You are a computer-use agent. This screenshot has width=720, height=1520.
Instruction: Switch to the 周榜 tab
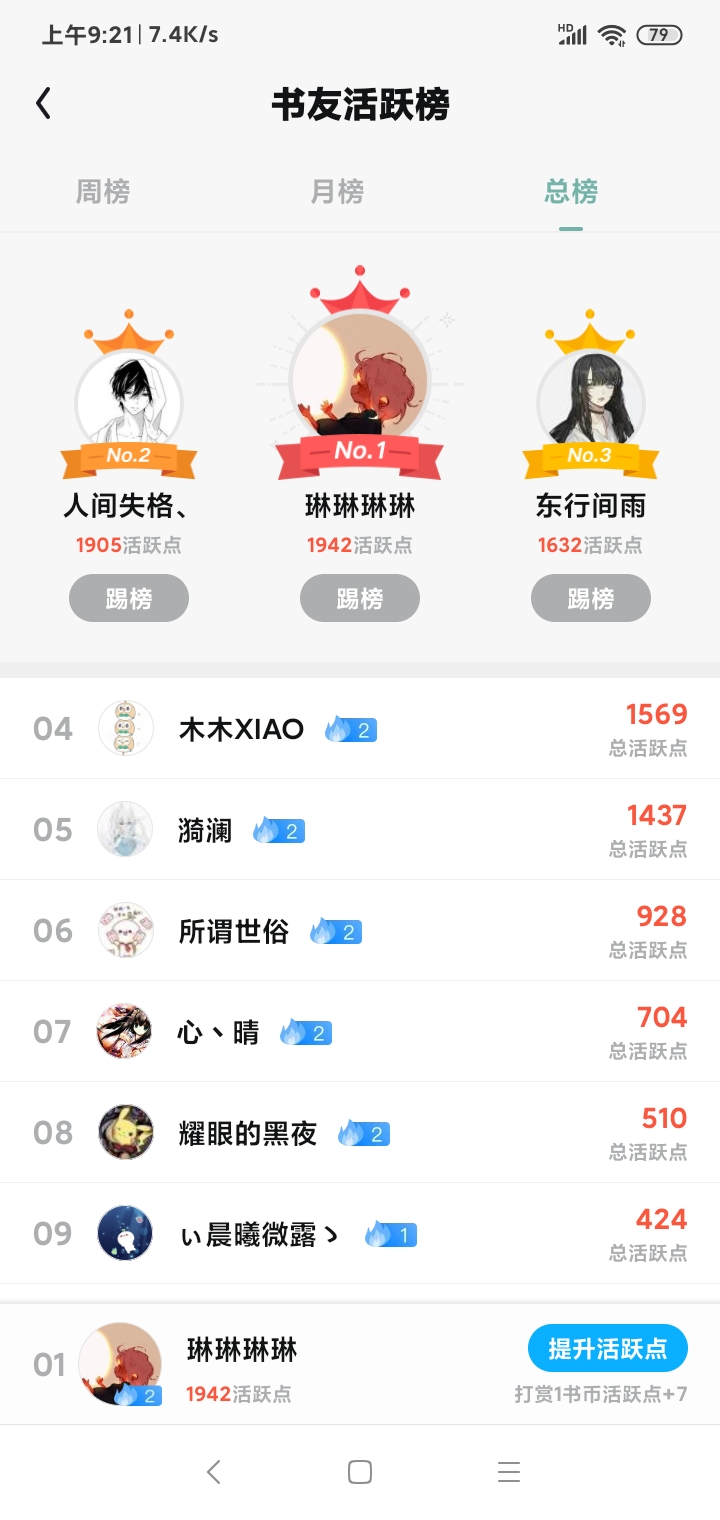point(103,191)
